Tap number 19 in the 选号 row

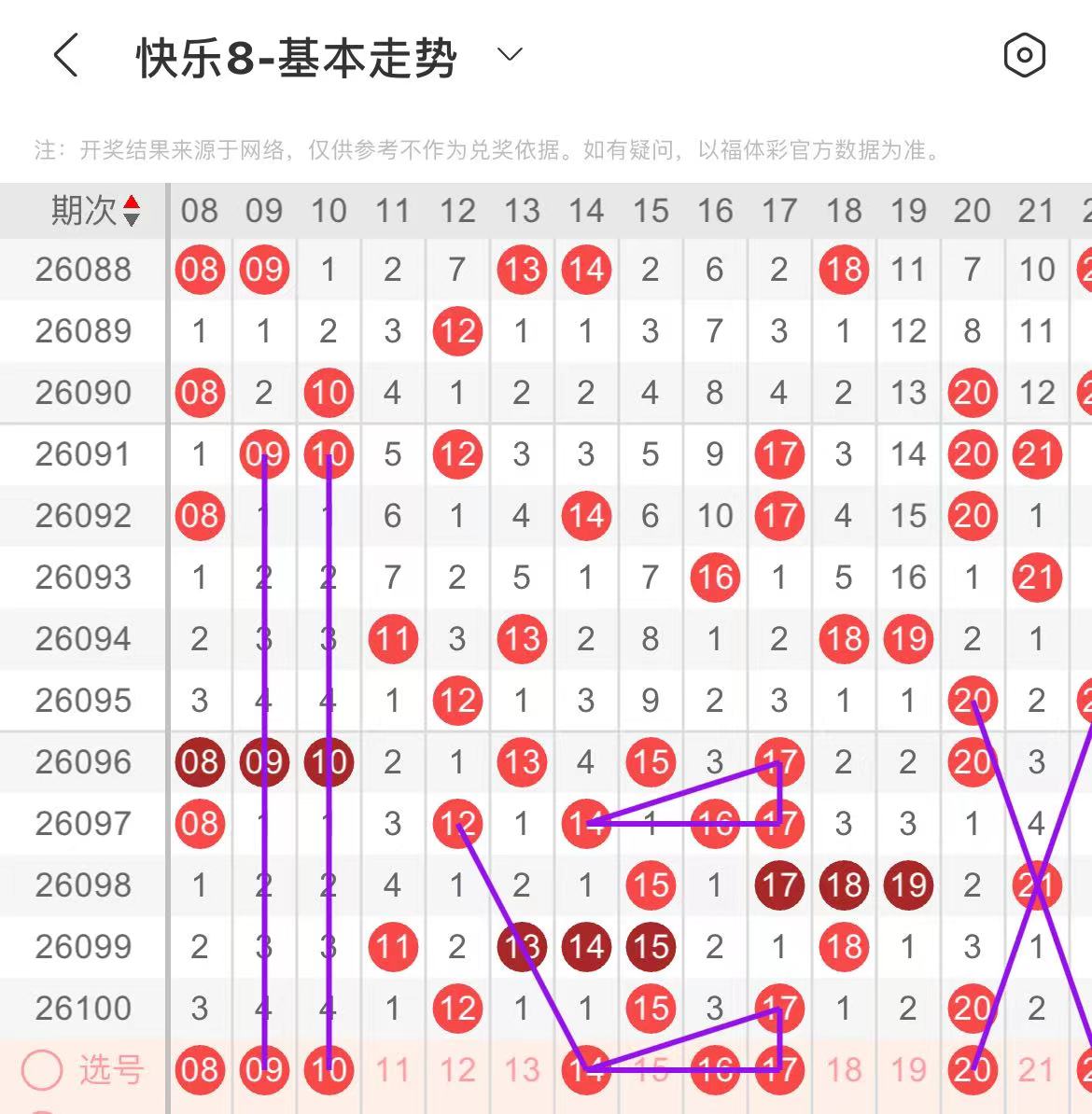coord(908,1070)
